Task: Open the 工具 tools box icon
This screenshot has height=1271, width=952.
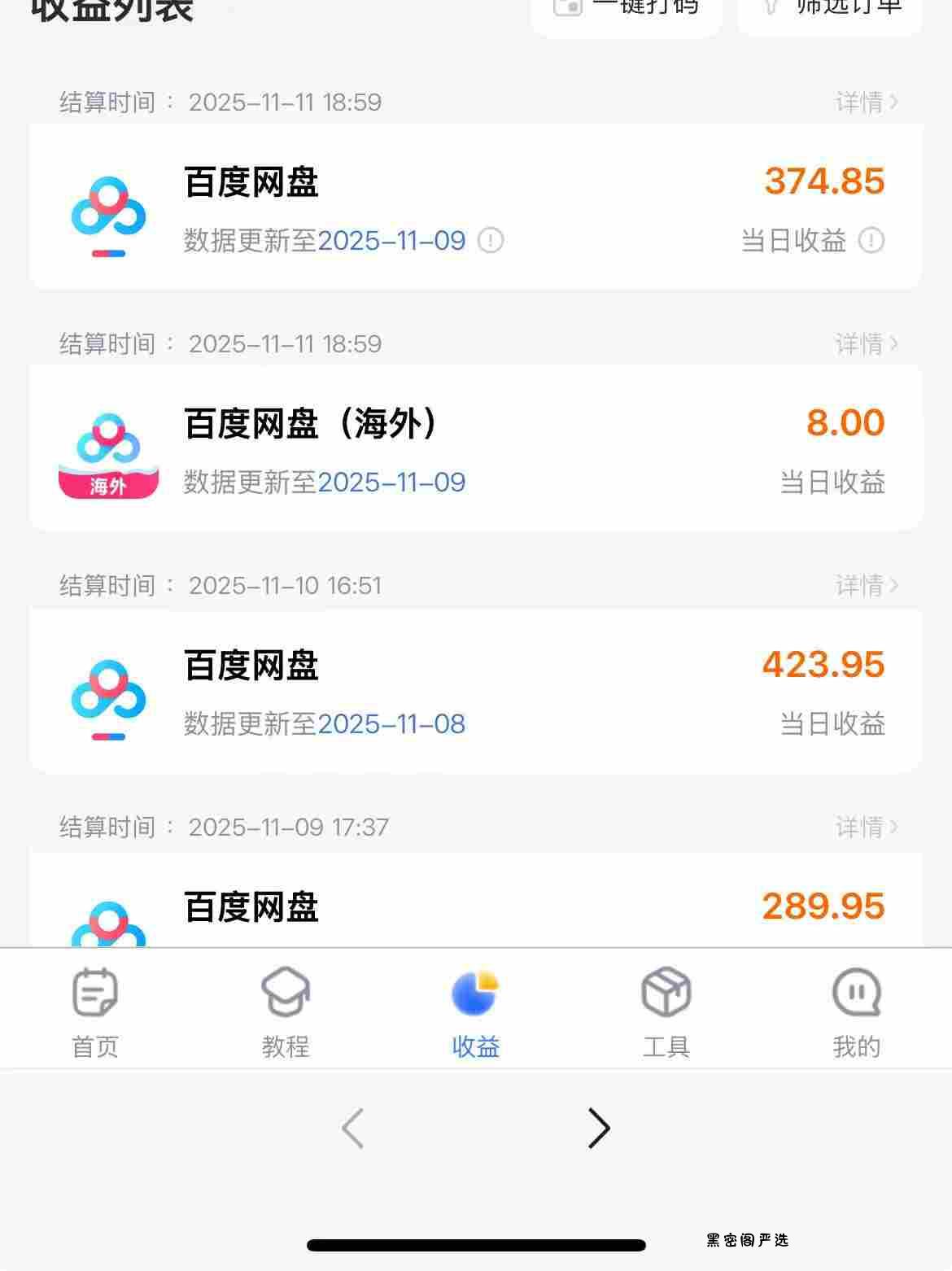Action: [x=666, y=991]
